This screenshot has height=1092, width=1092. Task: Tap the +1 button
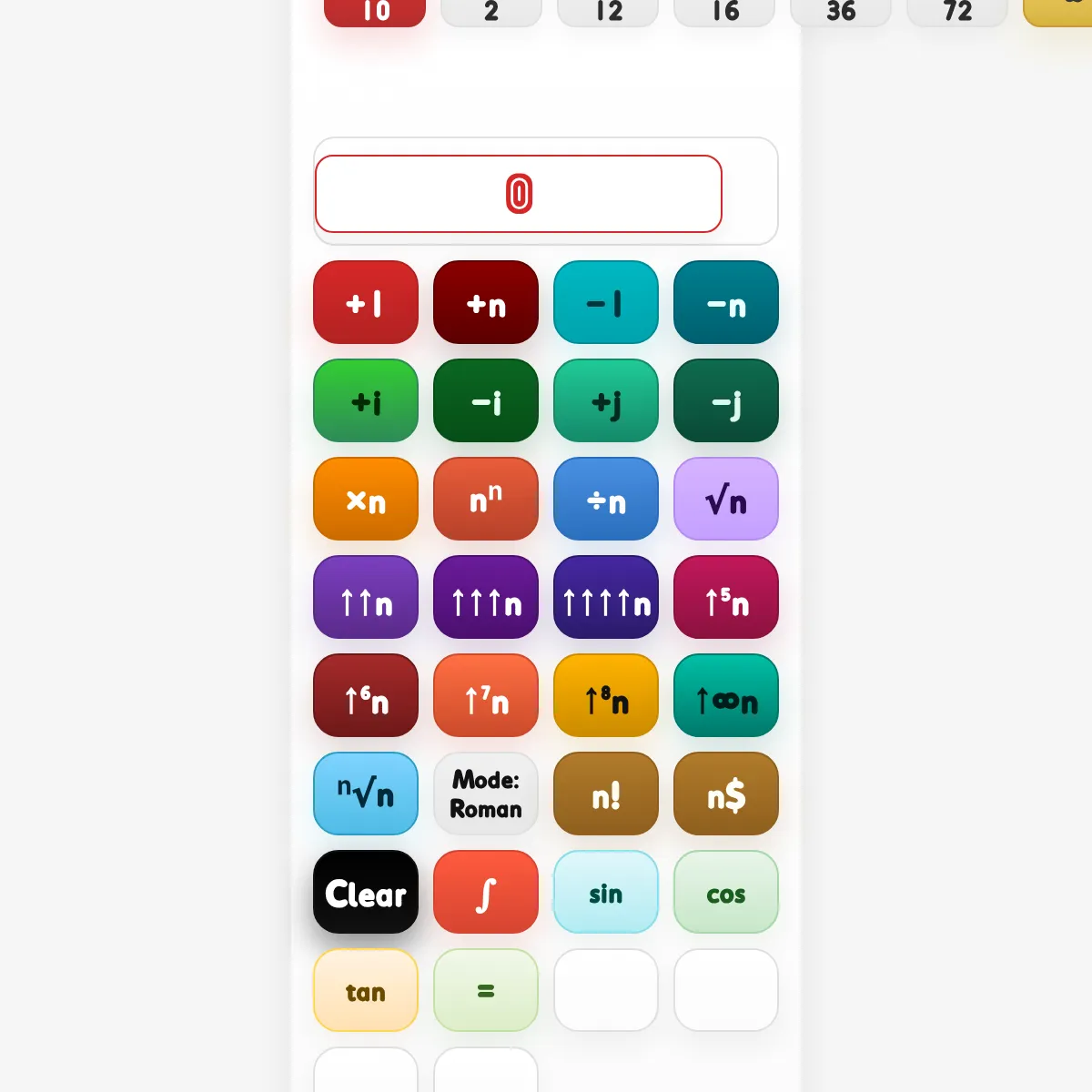click(366, 302)
